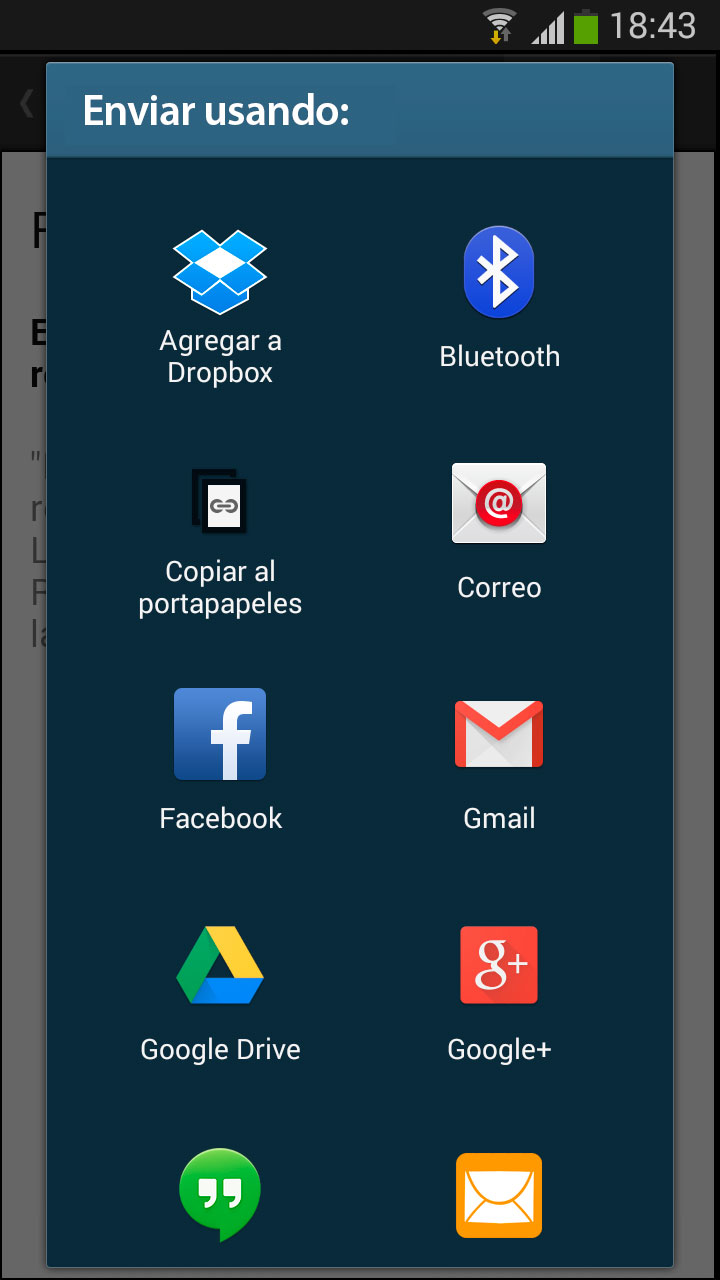Viewport: 720px width, 1280px height.
Task: Tap the orange envelope messaging icon
Action: click(499, 1195)
